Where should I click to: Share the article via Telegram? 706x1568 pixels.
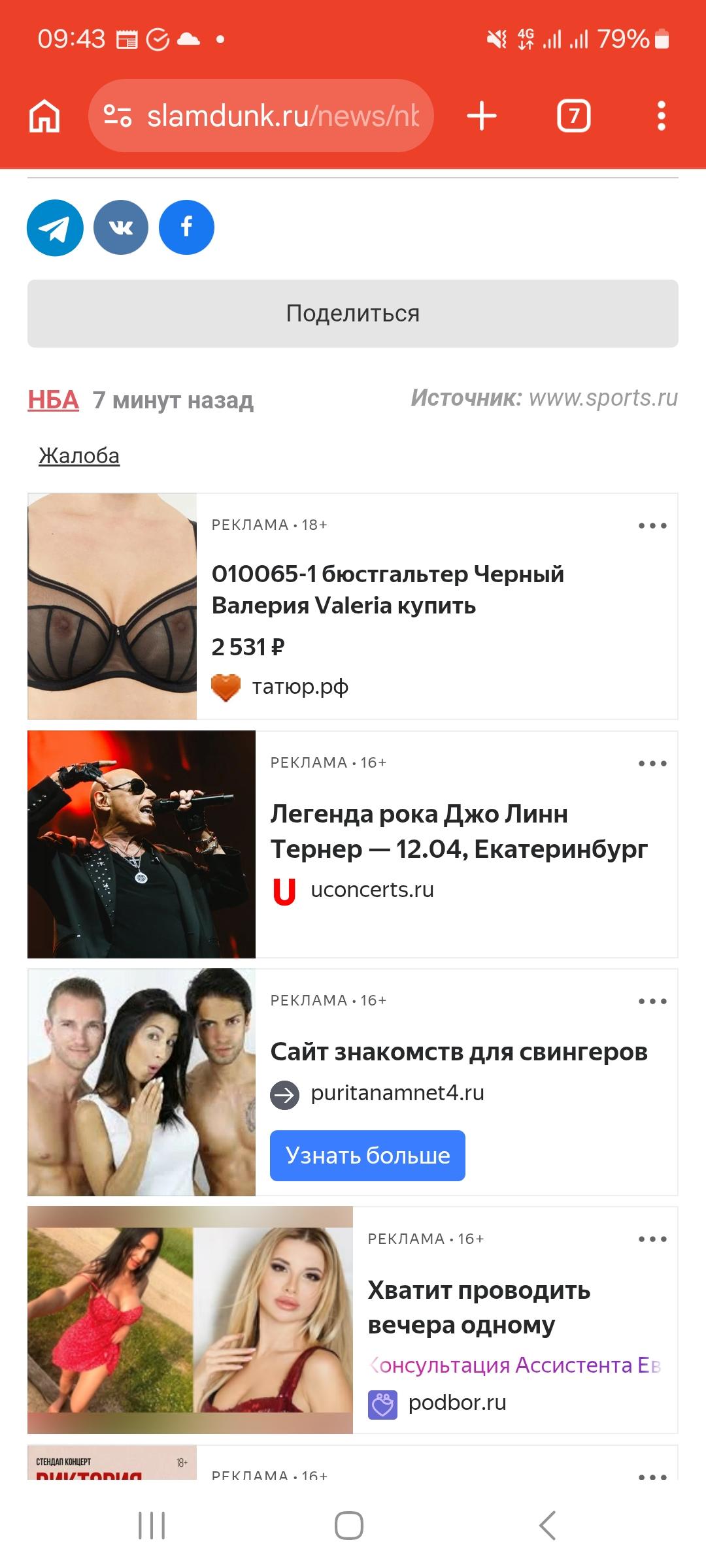55,227
